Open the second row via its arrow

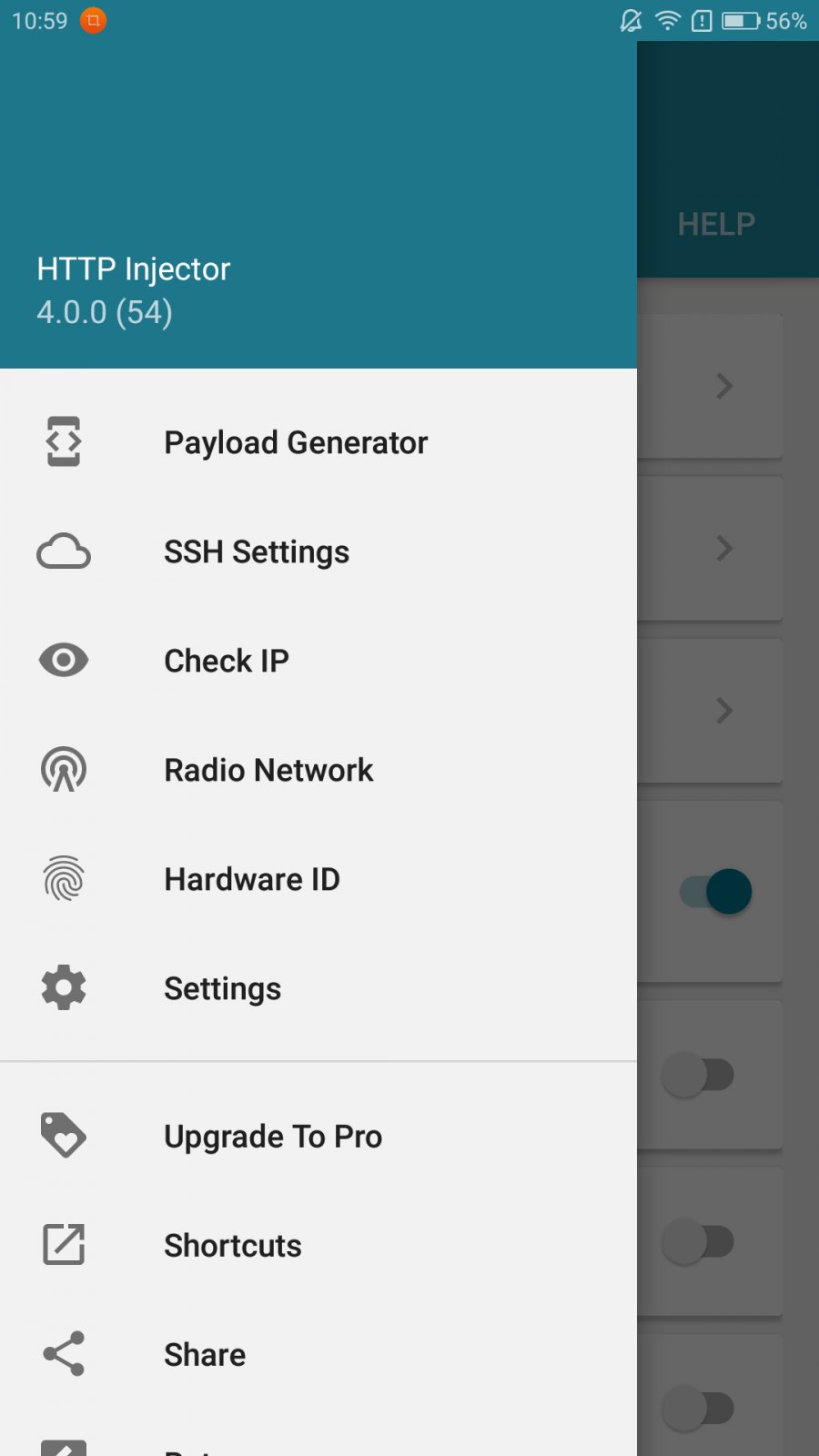[723, 549]
